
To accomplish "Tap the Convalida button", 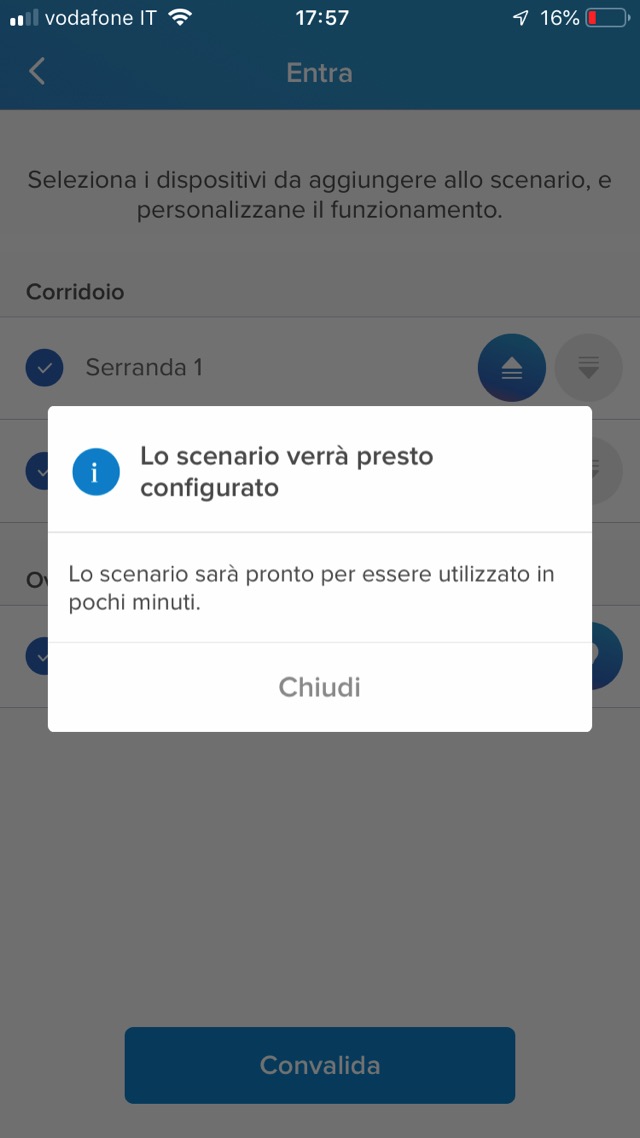I will tap(319, 1065).
